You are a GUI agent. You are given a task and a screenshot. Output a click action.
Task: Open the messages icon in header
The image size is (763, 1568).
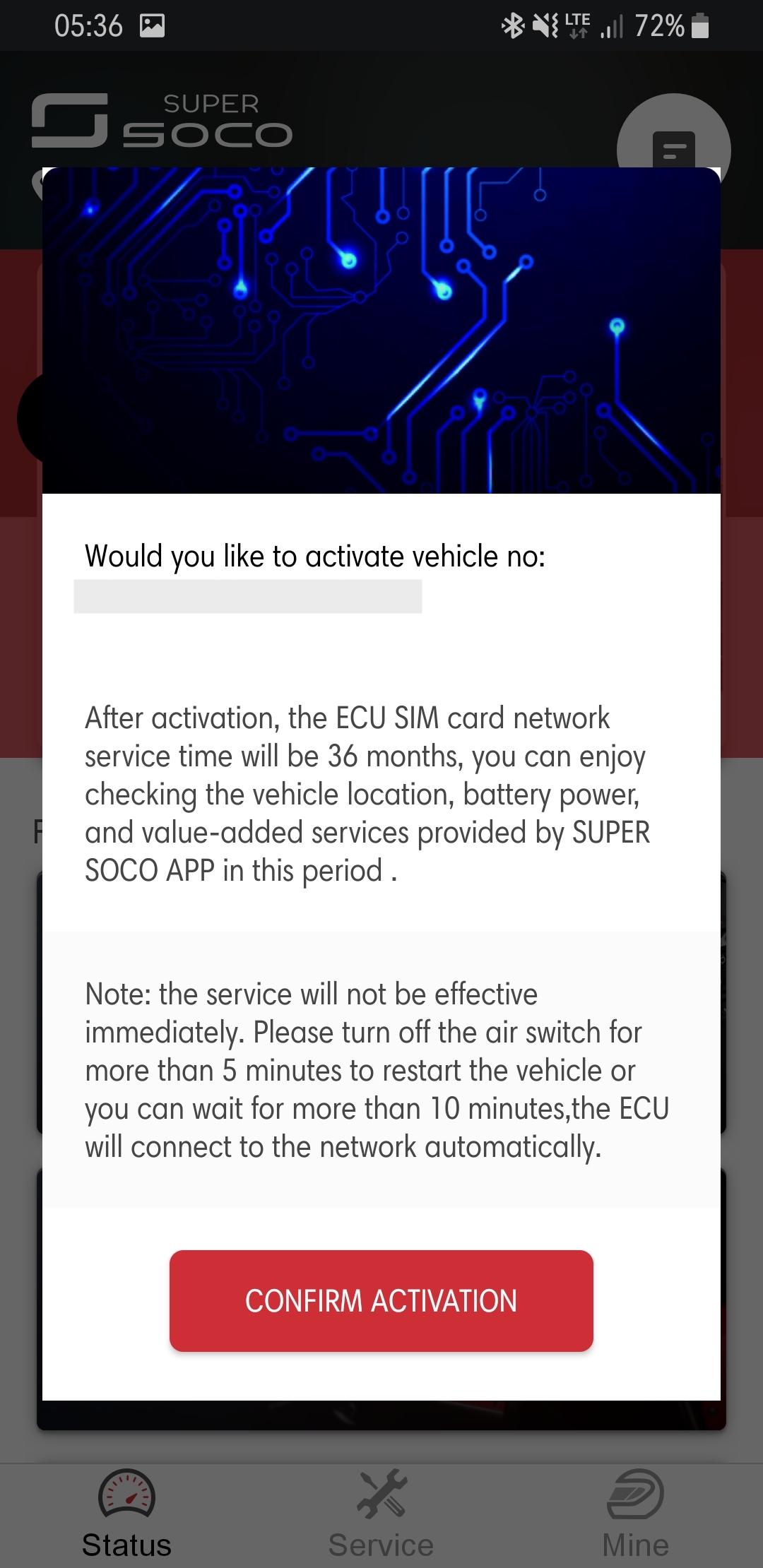click(673, 146)
